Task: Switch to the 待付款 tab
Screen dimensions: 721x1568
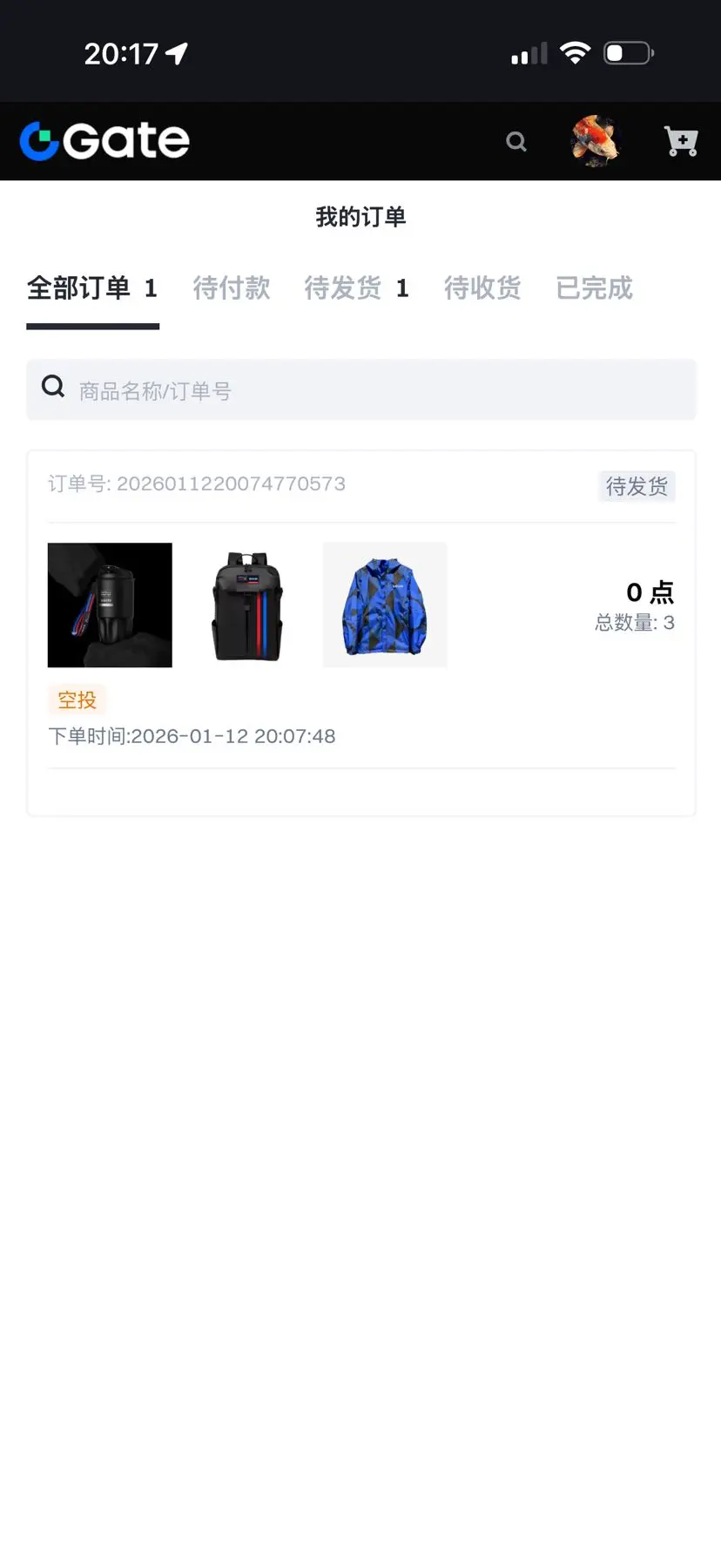Action: 232,288
